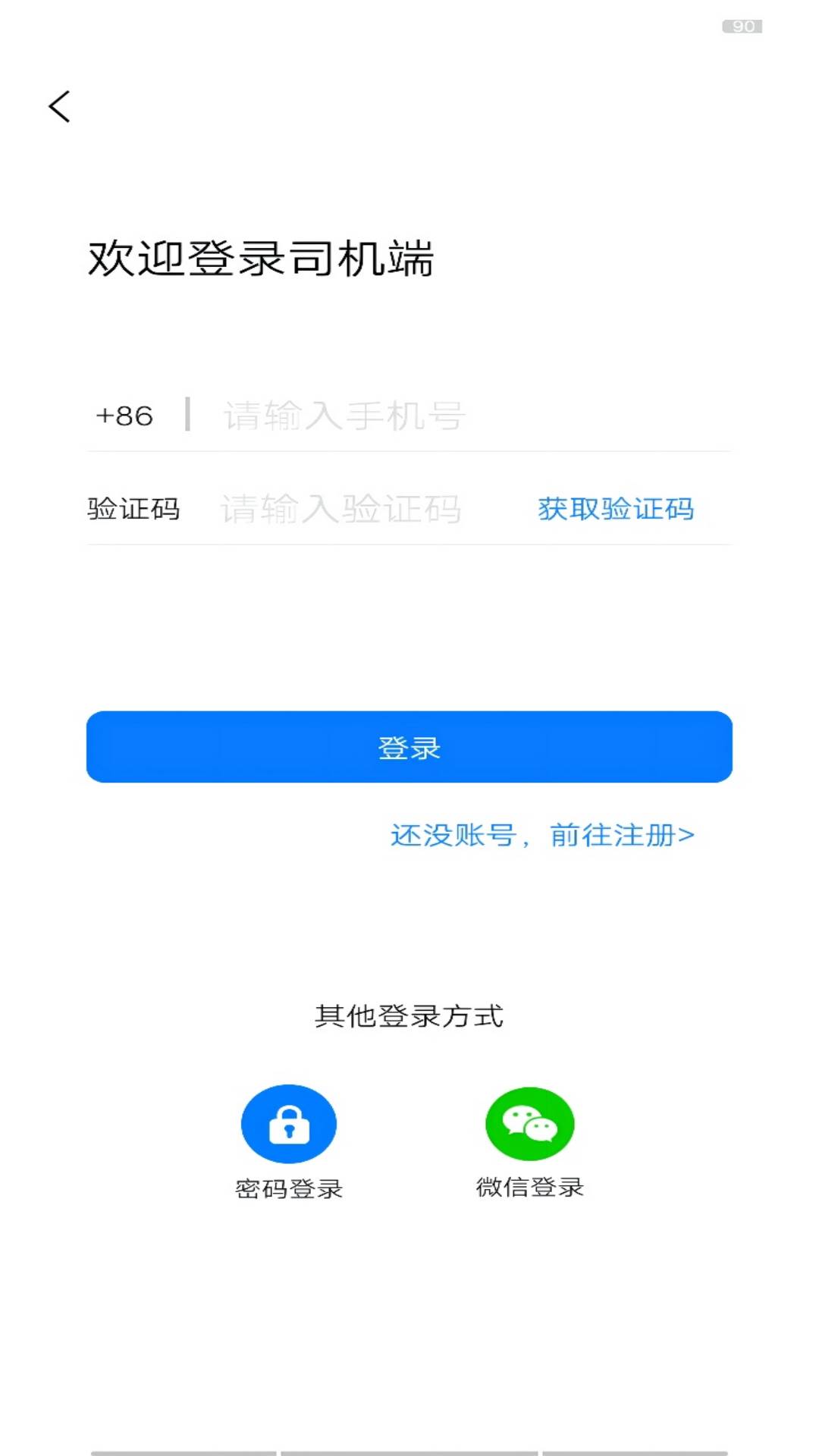
Task: Click the cursor divider next to +86
Action: (x=187, y=416)
